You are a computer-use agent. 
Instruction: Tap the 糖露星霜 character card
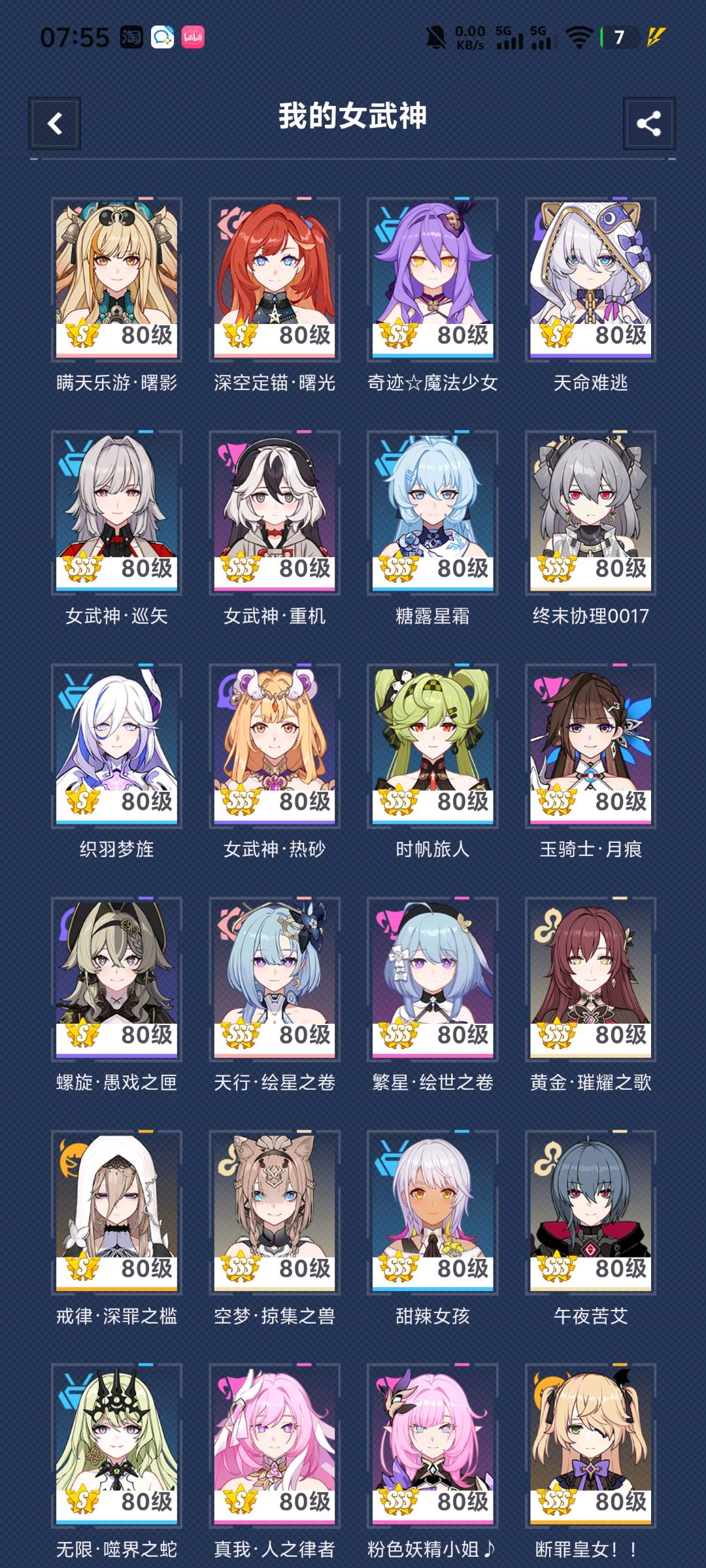click(x=433, y=512)
